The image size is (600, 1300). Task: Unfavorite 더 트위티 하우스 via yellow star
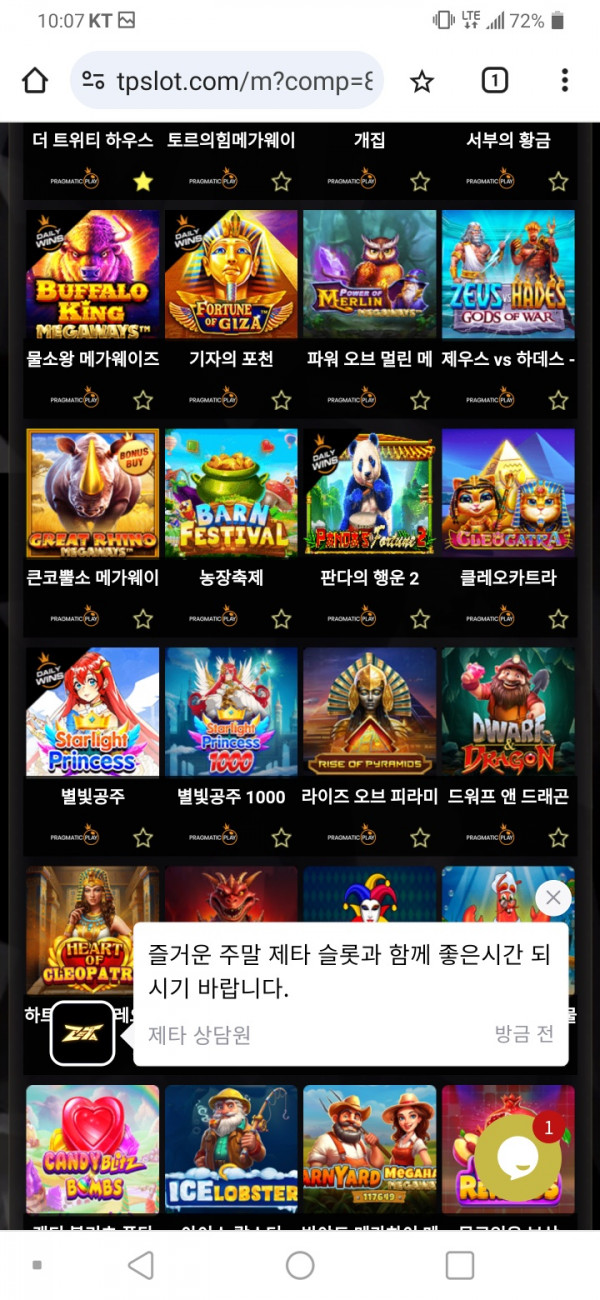[143, 182]
